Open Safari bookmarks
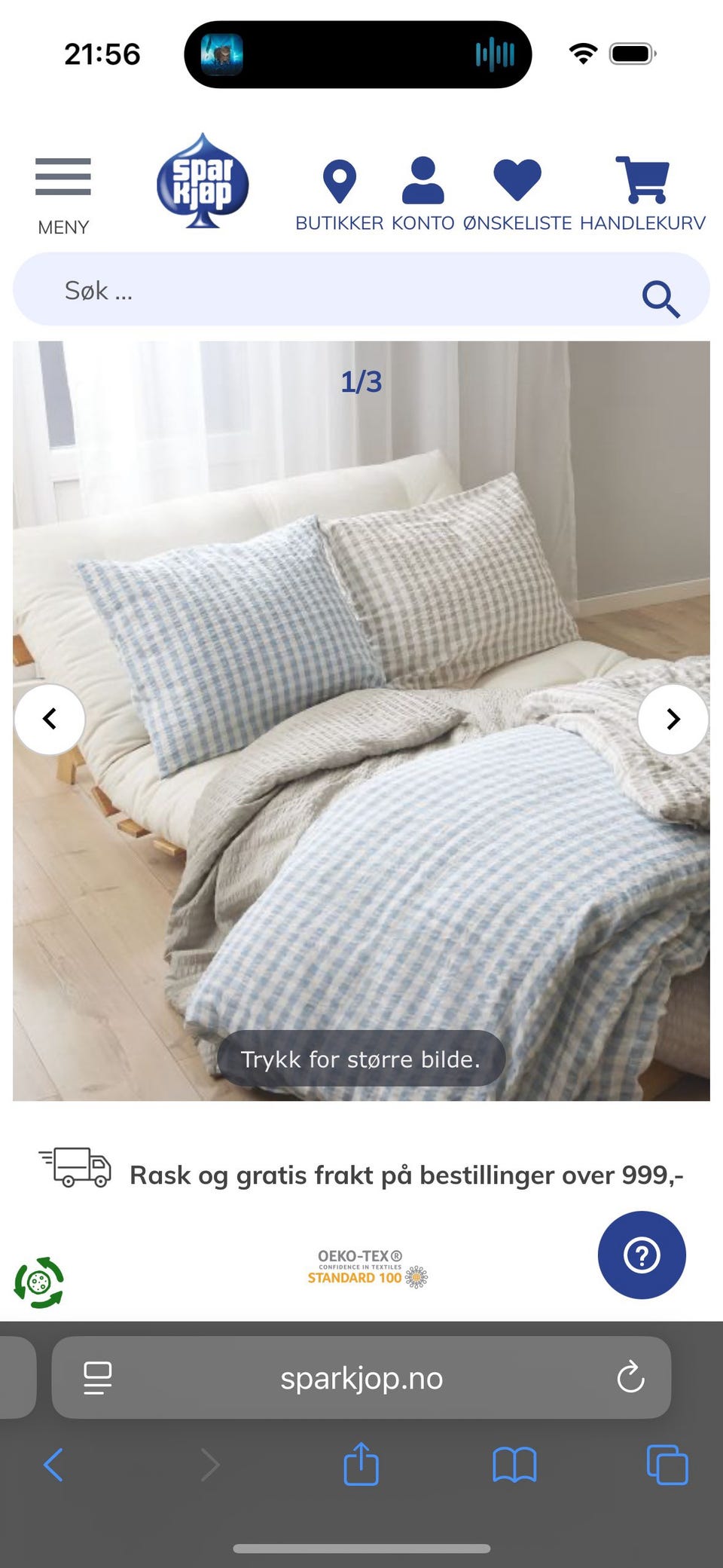Image resolution: width=723 pixels, height=1568 pixels. pos(514,1465)
